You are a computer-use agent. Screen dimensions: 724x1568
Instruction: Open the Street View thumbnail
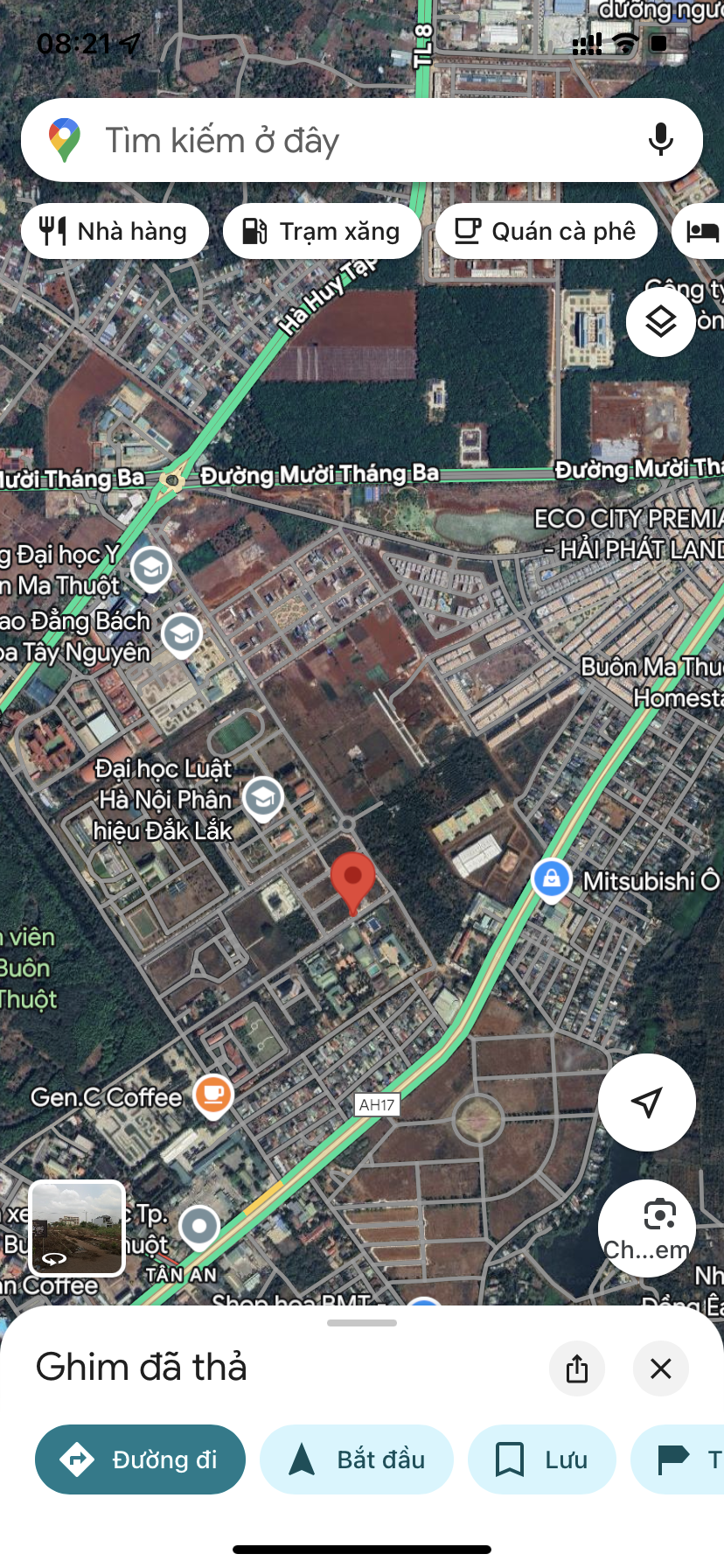point(77,1228)
